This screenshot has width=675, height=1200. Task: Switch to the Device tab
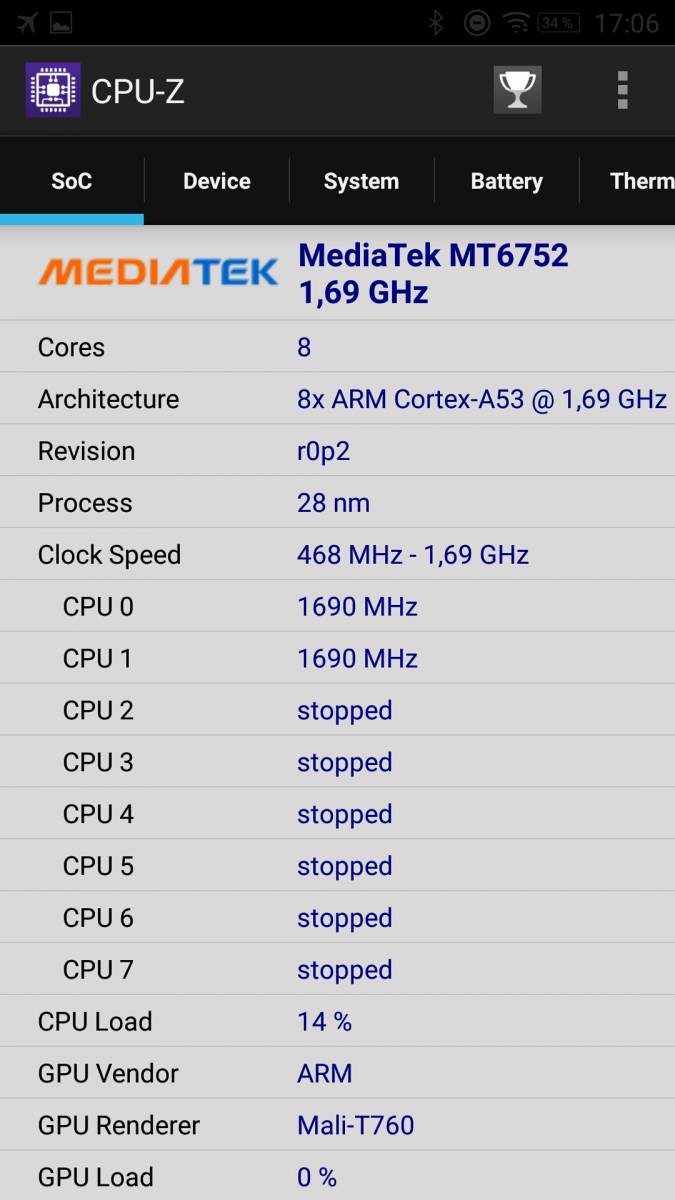pyautogui.click(x=217, y=181)
